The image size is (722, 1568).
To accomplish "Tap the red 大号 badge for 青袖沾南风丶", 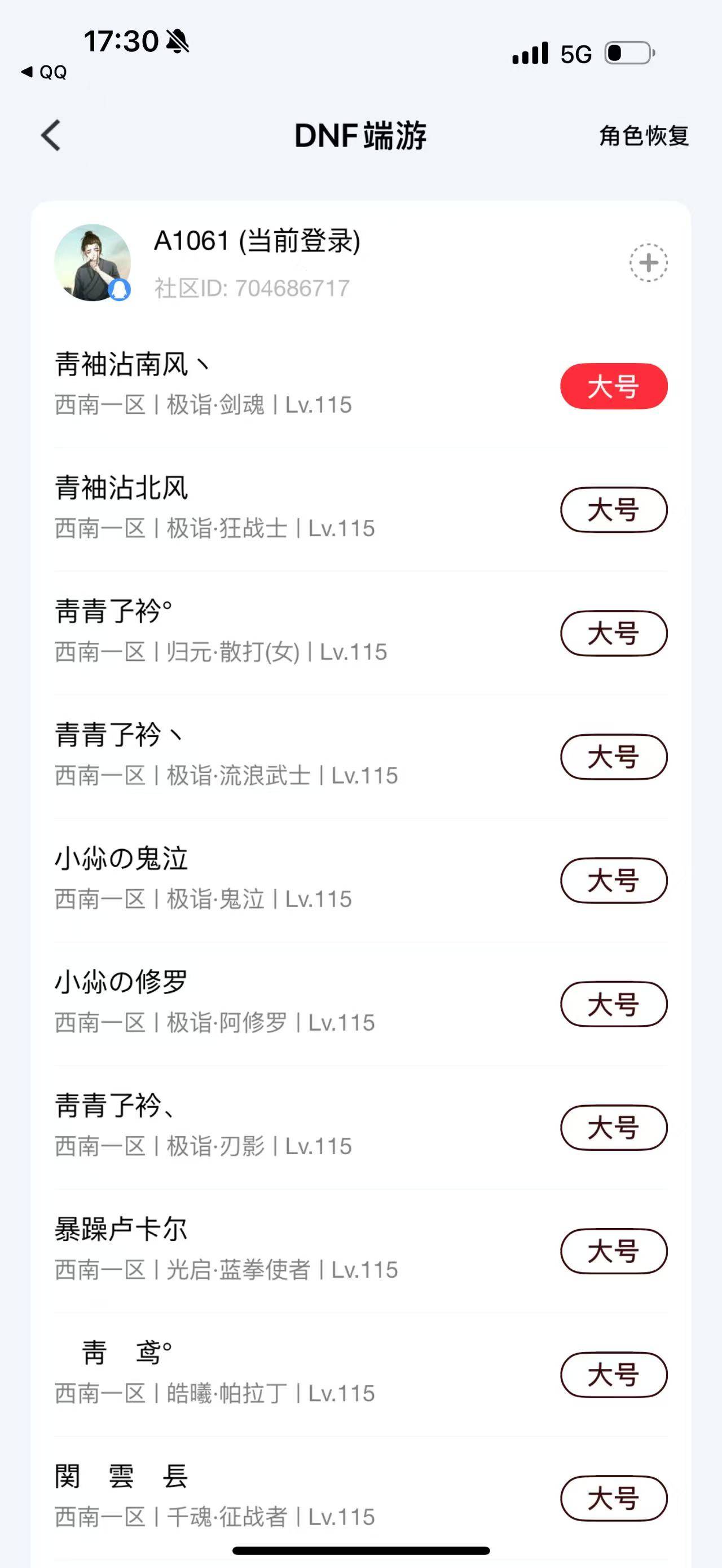I will pyautogui.click(x=613, y=386).
